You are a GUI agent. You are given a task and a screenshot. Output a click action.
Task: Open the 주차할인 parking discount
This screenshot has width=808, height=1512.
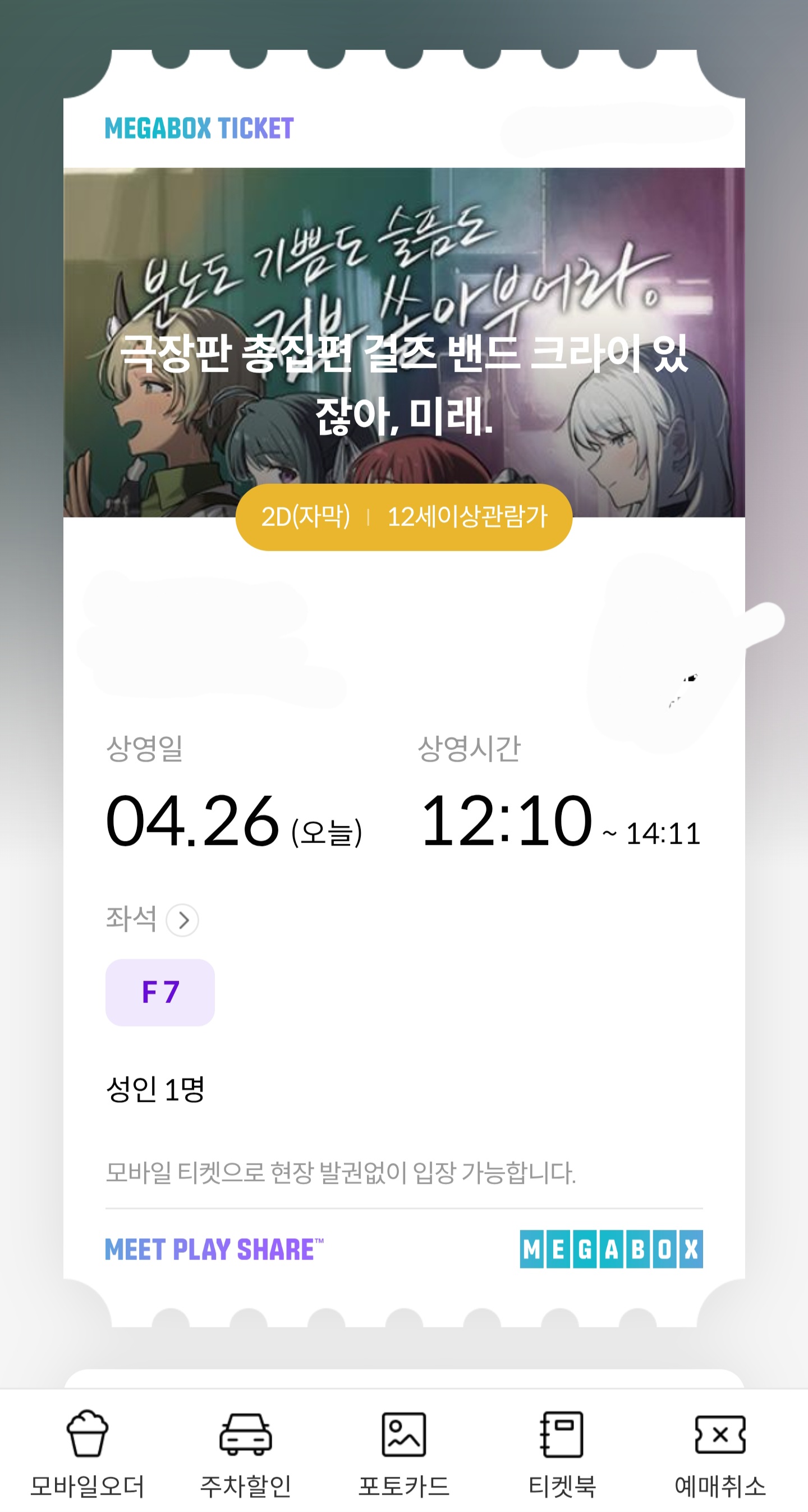coord(245,1452)
